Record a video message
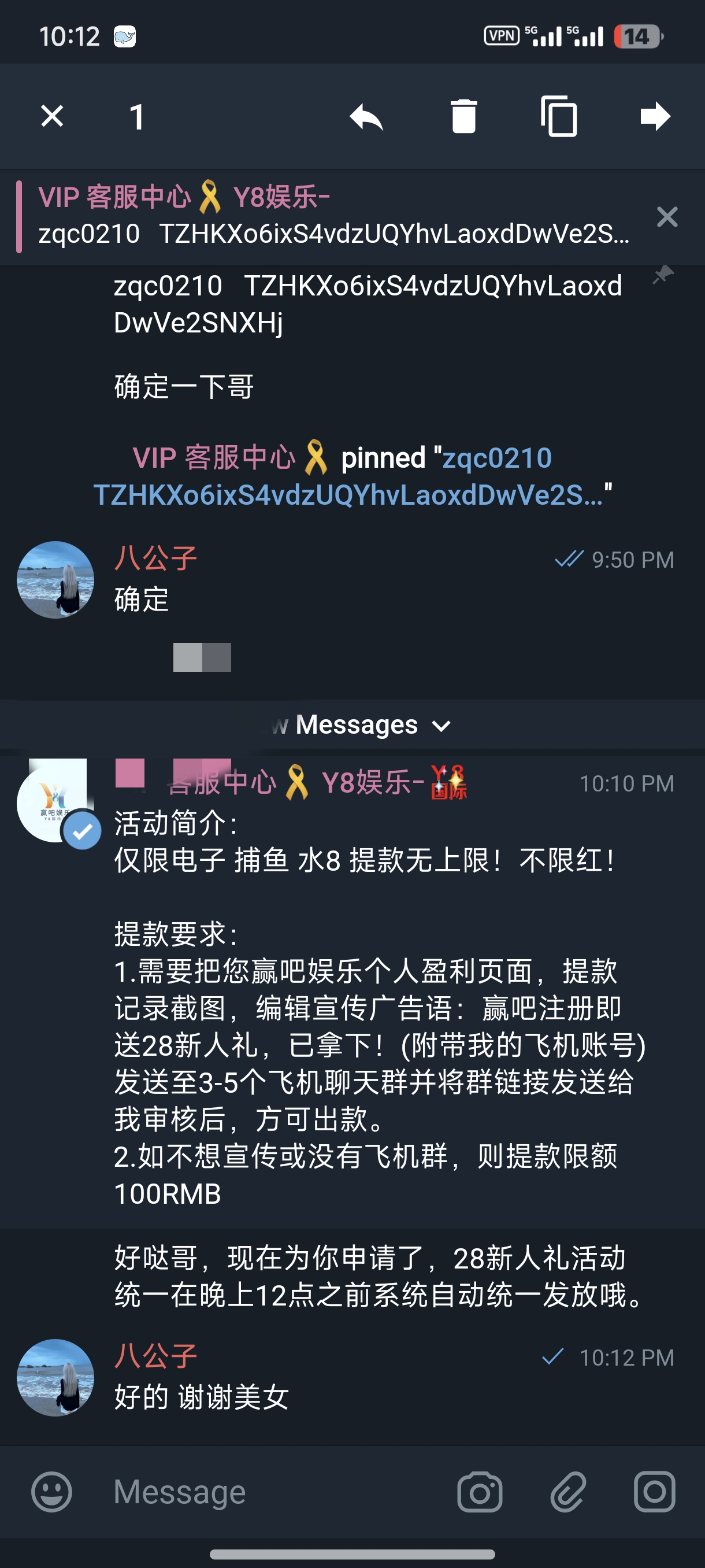Image resolution: width=705 pixels, height=1568 pixels. pos(655,1492)
